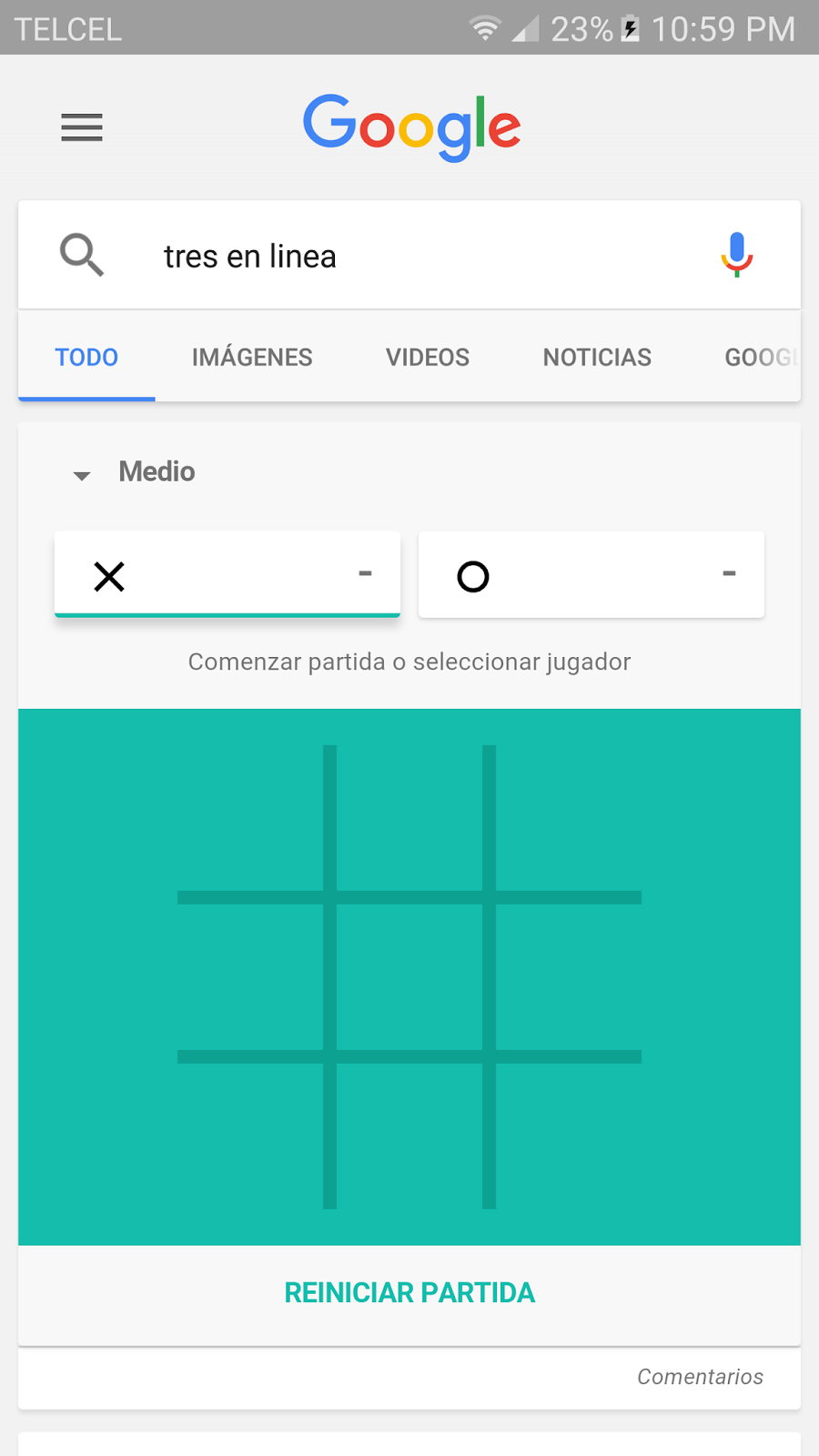This screenshot has width=819, height=1456.
Task: Expand the Medio difficulty dropdown
Action: 135,472
